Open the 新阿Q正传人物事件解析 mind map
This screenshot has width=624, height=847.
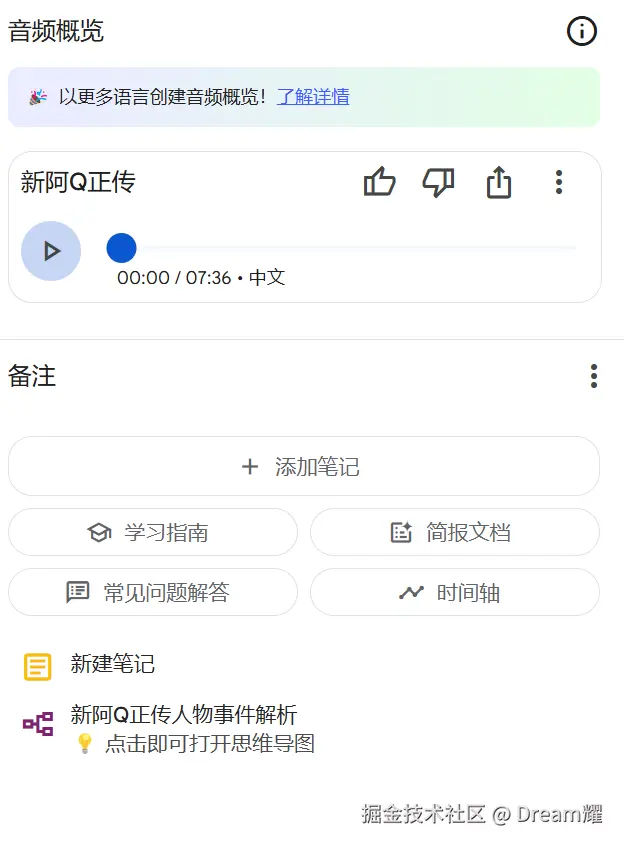tap(183, 715)
